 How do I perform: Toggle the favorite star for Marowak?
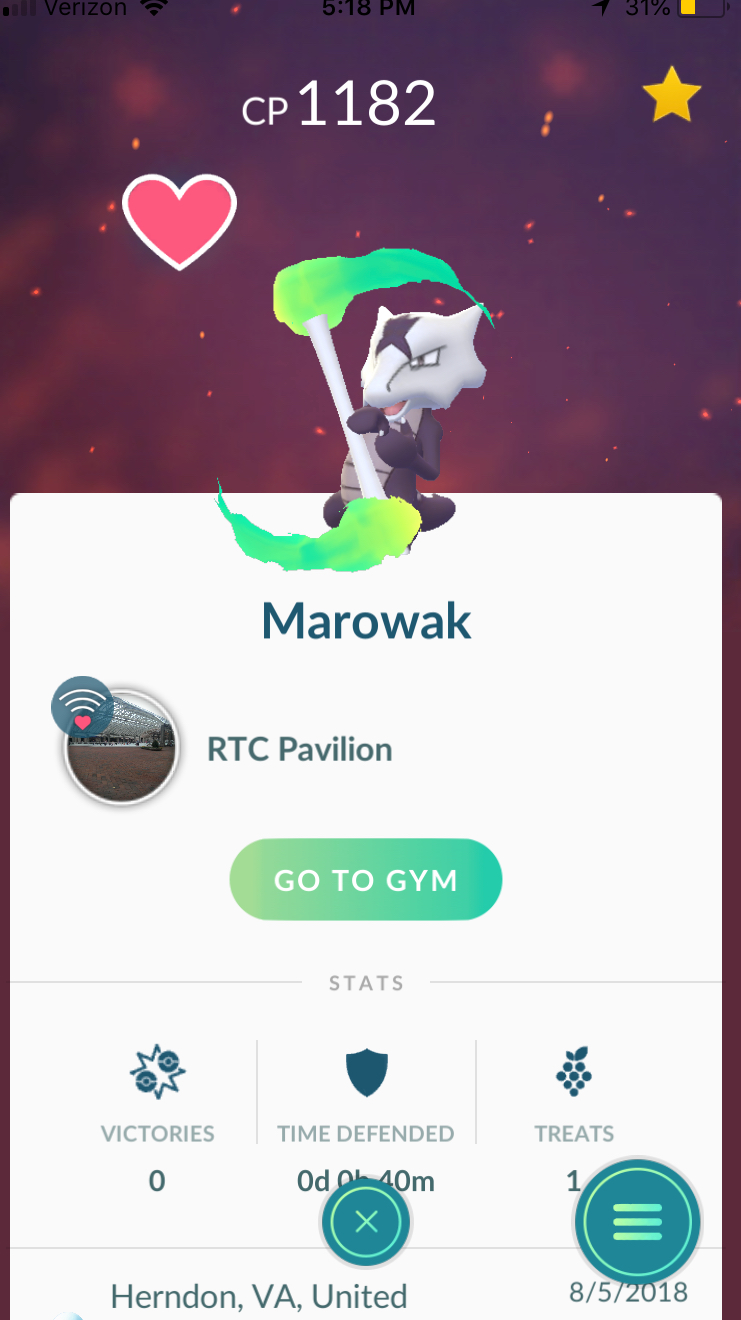pos(671,95)
